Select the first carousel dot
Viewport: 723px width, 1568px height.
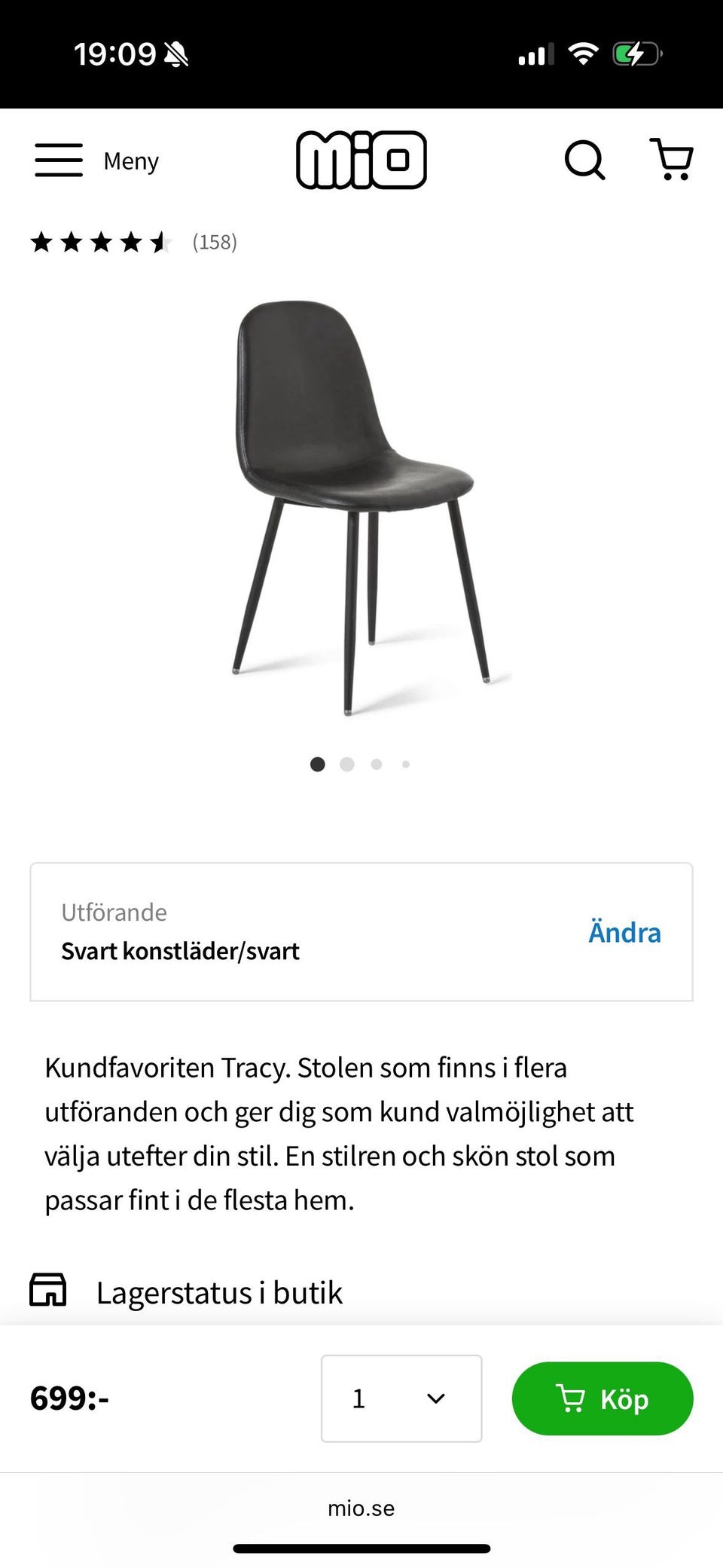[x=318, y=764]
